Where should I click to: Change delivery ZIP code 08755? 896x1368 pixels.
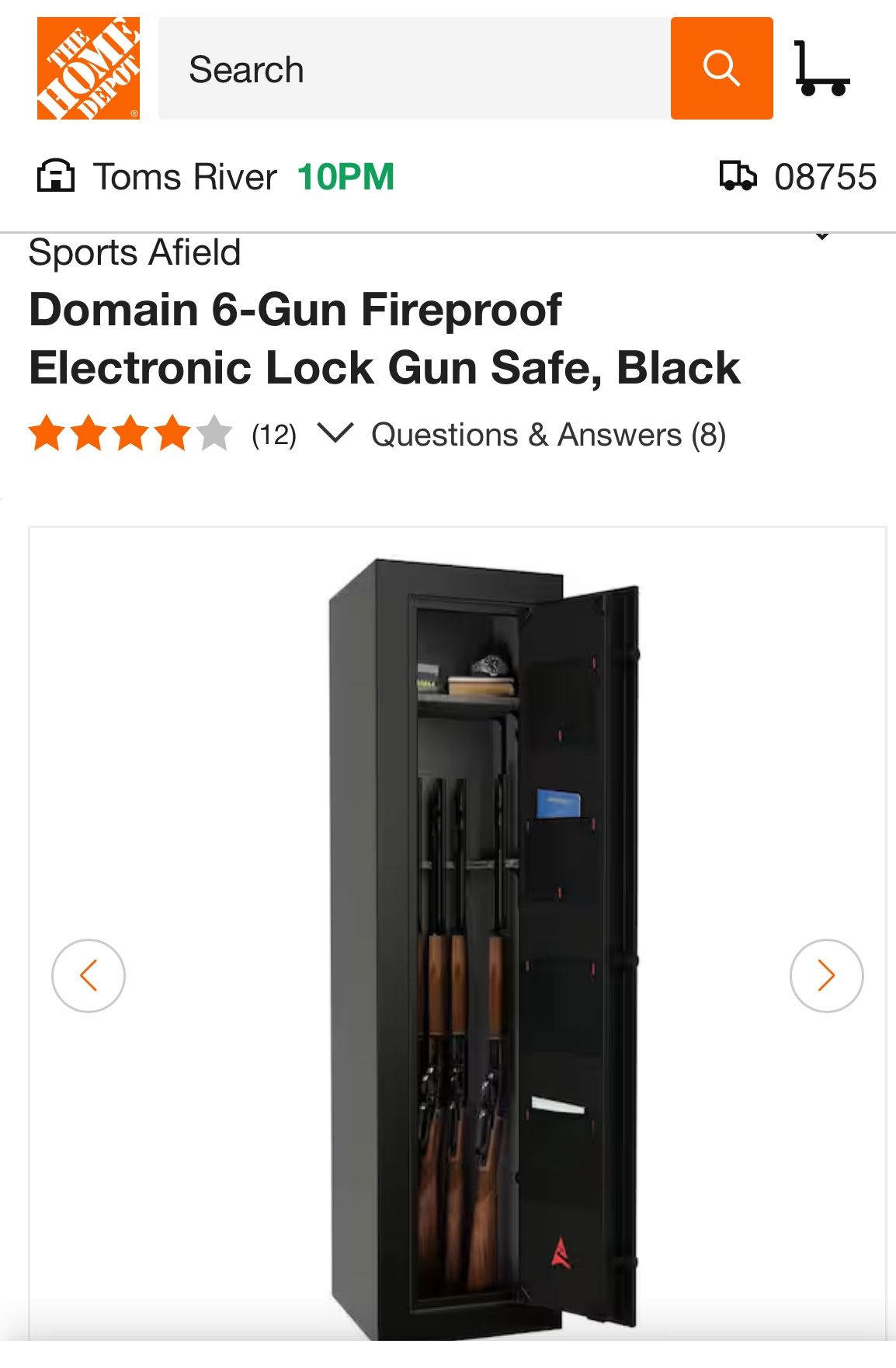coord(826,176)
